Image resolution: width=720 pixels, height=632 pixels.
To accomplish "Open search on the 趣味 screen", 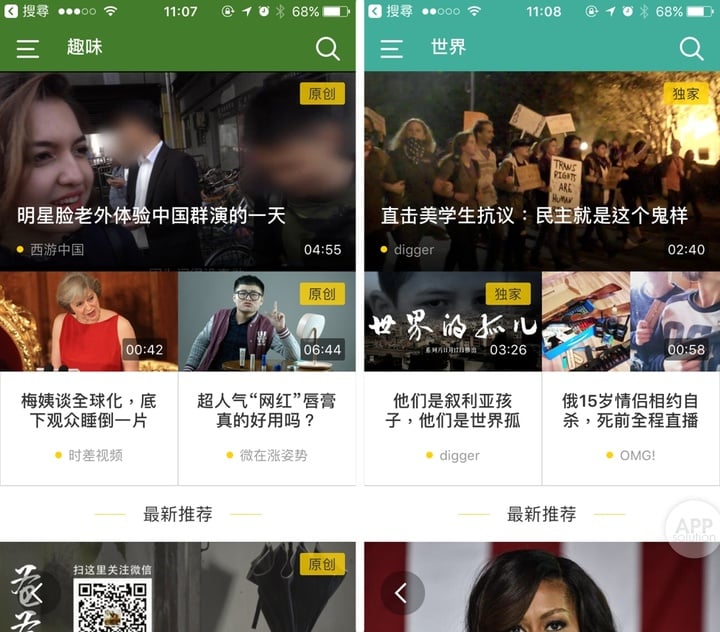I will (327, 48).
